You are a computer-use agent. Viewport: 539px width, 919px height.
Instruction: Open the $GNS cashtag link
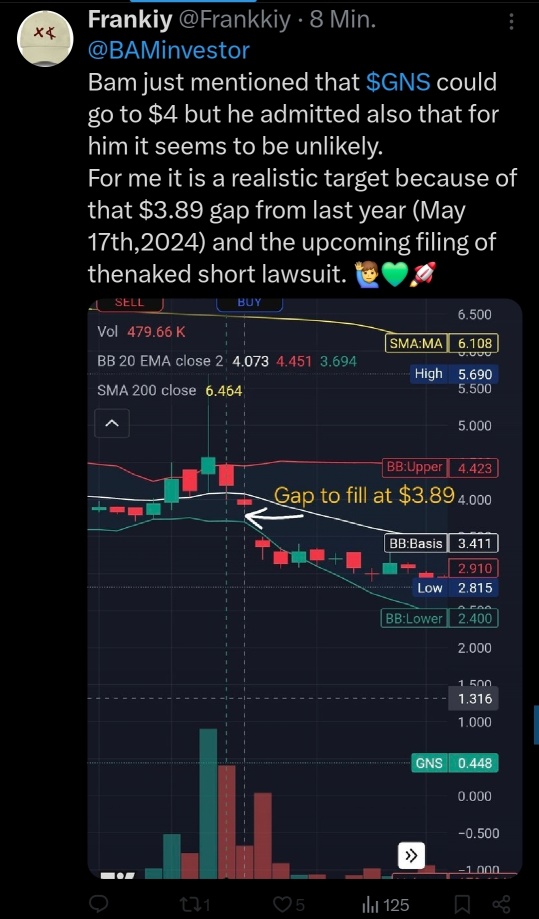click(398, 83)
